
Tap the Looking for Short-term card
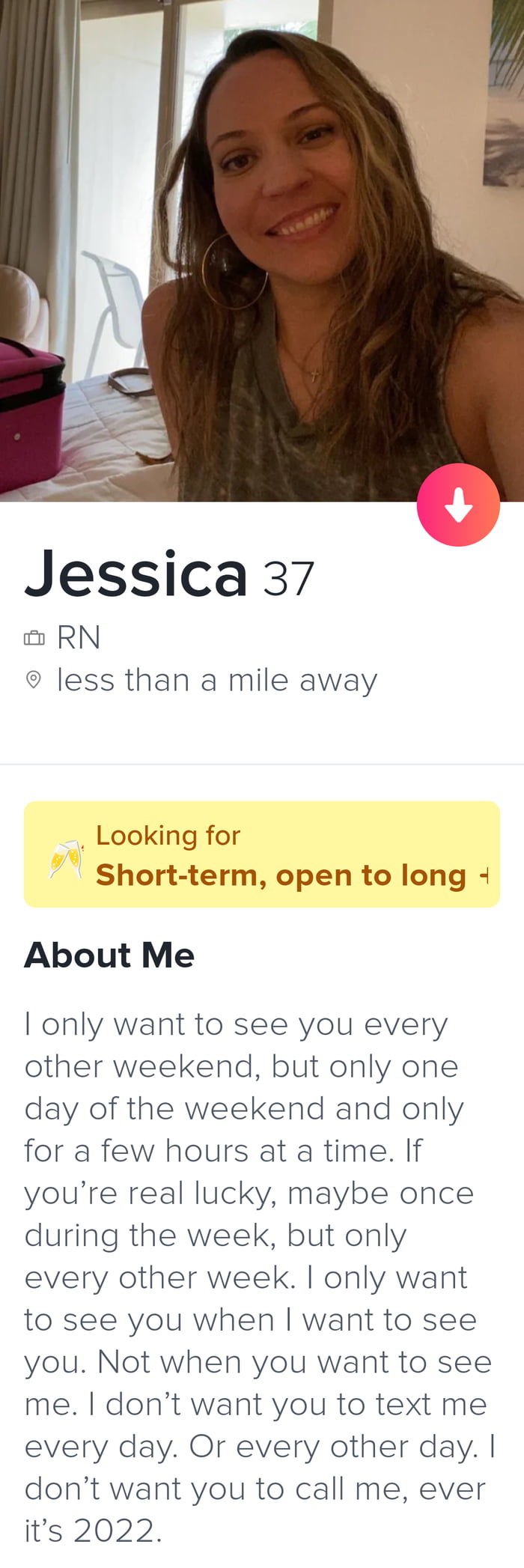tap(262, 854)
